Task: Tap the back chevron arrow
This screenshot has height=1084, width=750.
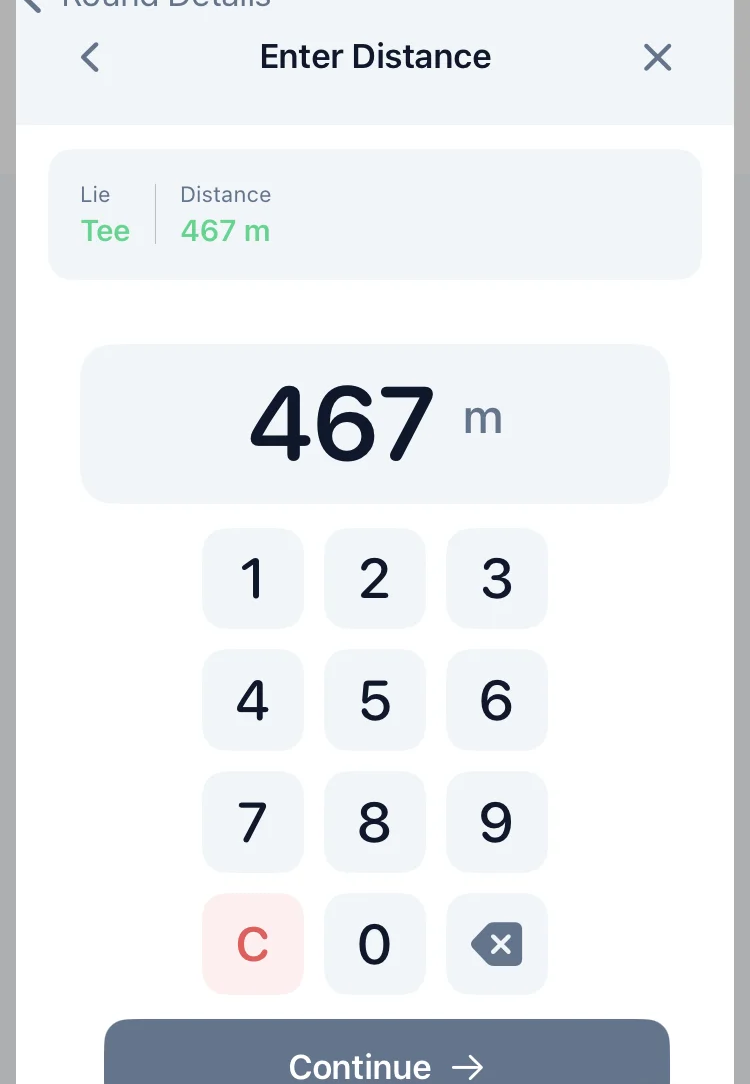Action: pyautogui.click(x=90, y=57)
